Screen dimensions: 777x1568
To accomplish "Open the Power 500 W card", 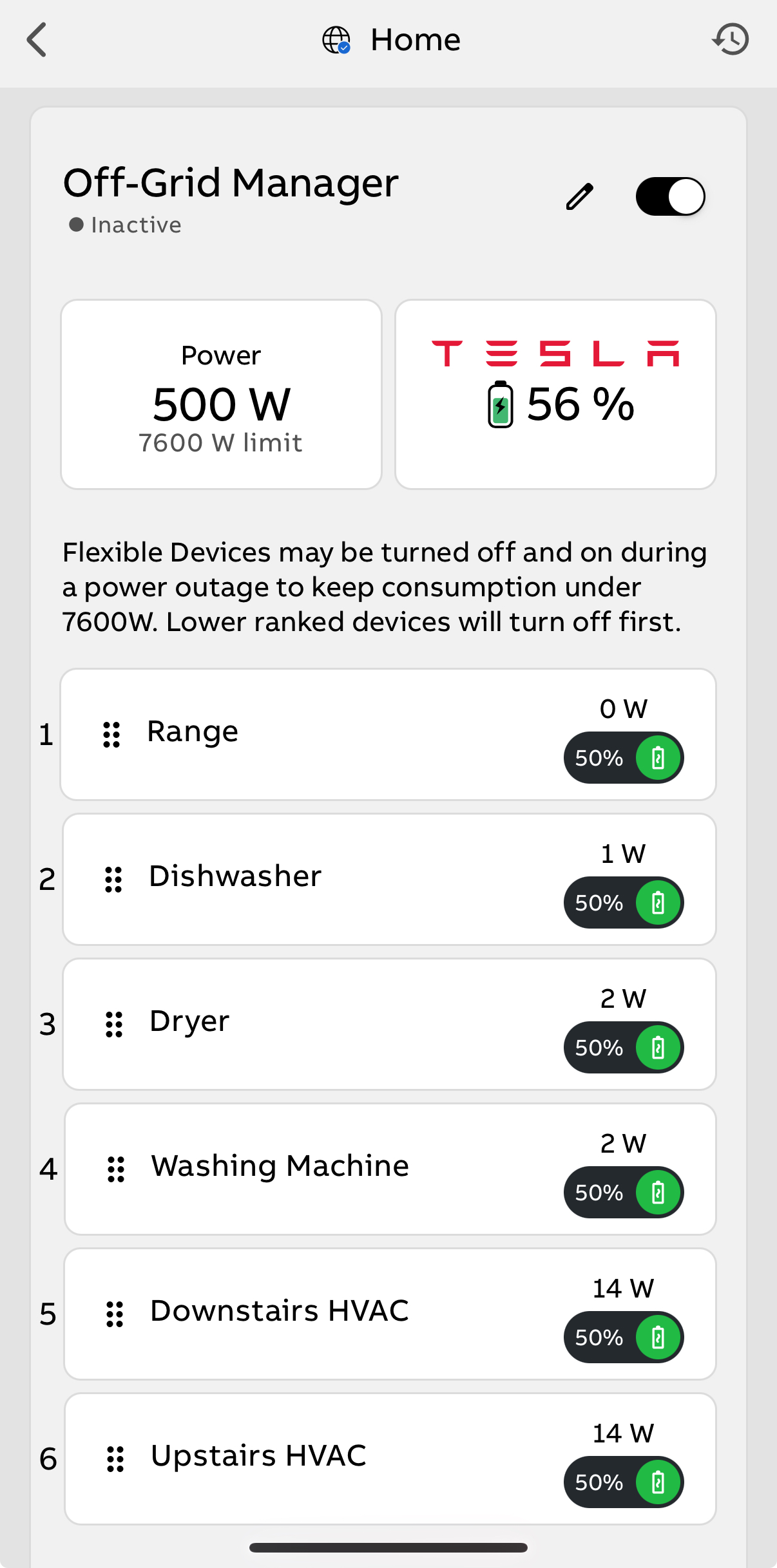I will (221, 394).
